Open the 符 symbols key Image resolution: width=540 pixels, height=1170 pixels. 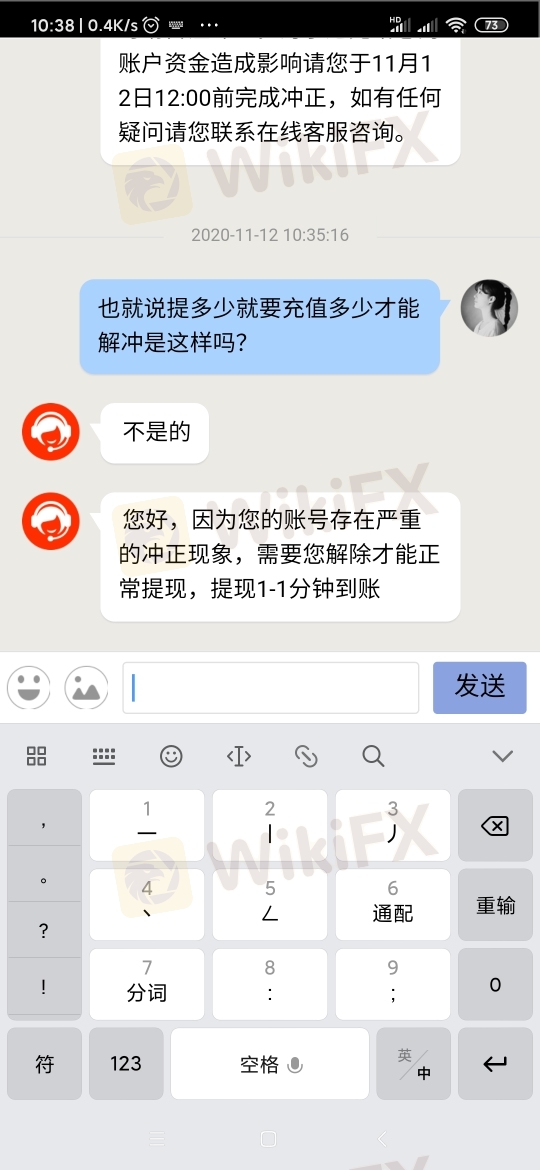(45, 1063)
